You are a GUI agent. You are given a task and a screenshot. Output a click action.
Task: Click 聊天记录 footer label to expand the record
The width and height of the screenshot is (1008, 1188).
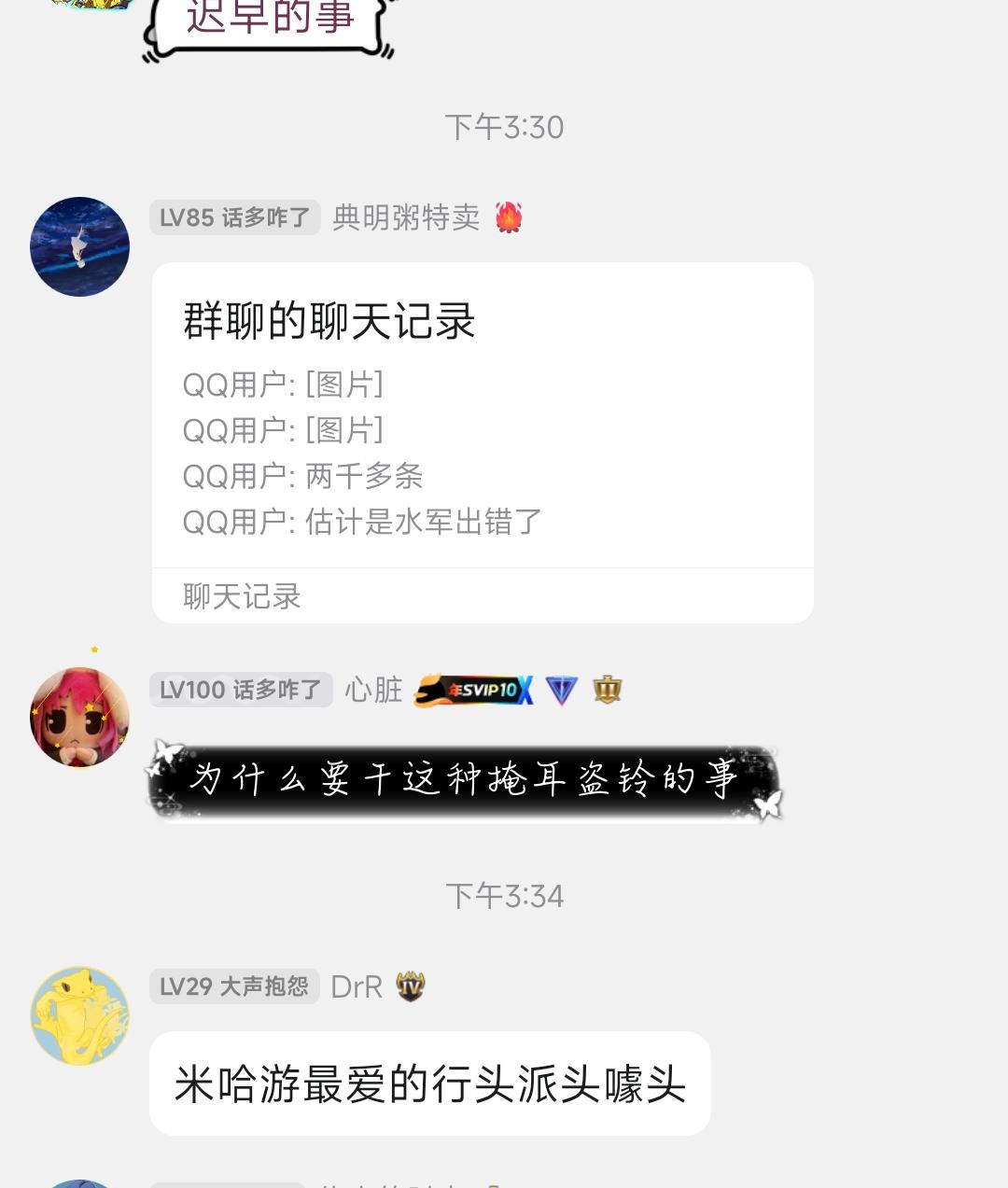click(241, 595)
